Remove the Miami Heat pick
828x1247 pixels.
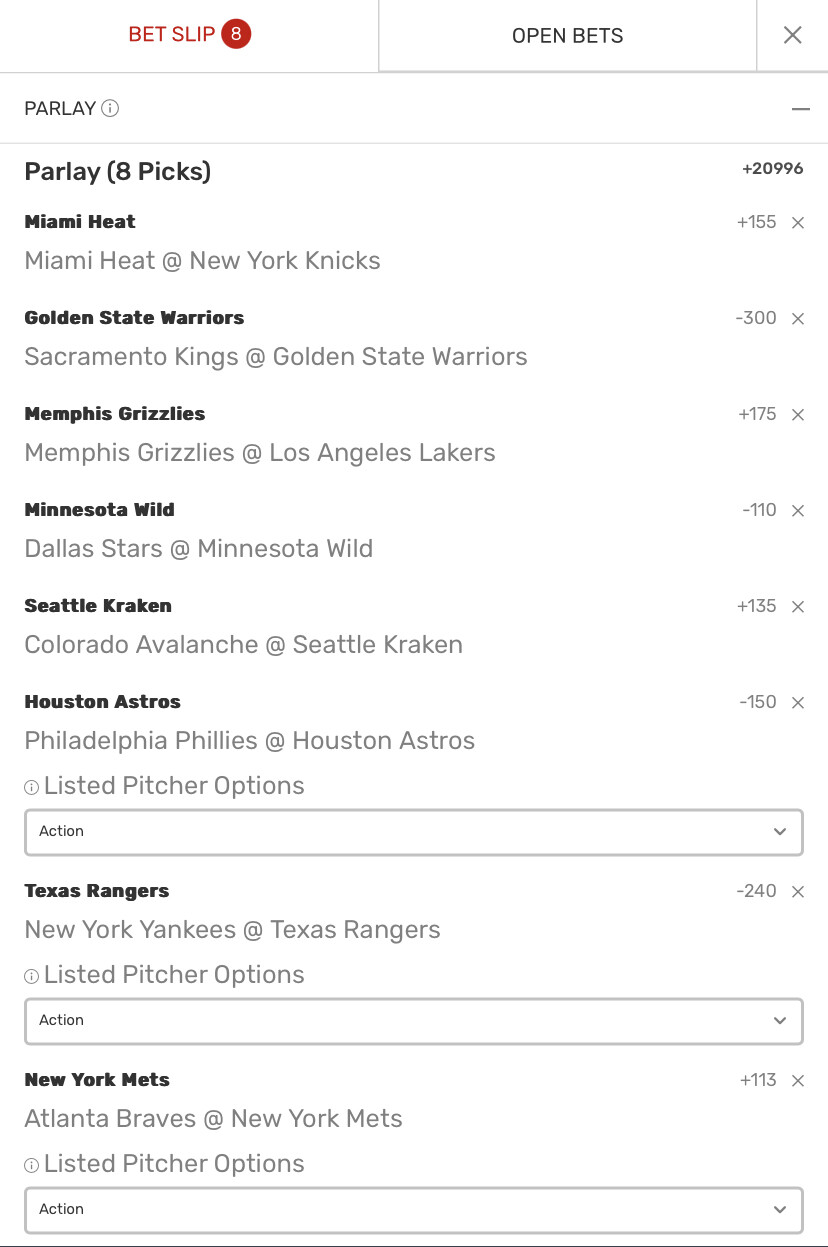[798, 223]
